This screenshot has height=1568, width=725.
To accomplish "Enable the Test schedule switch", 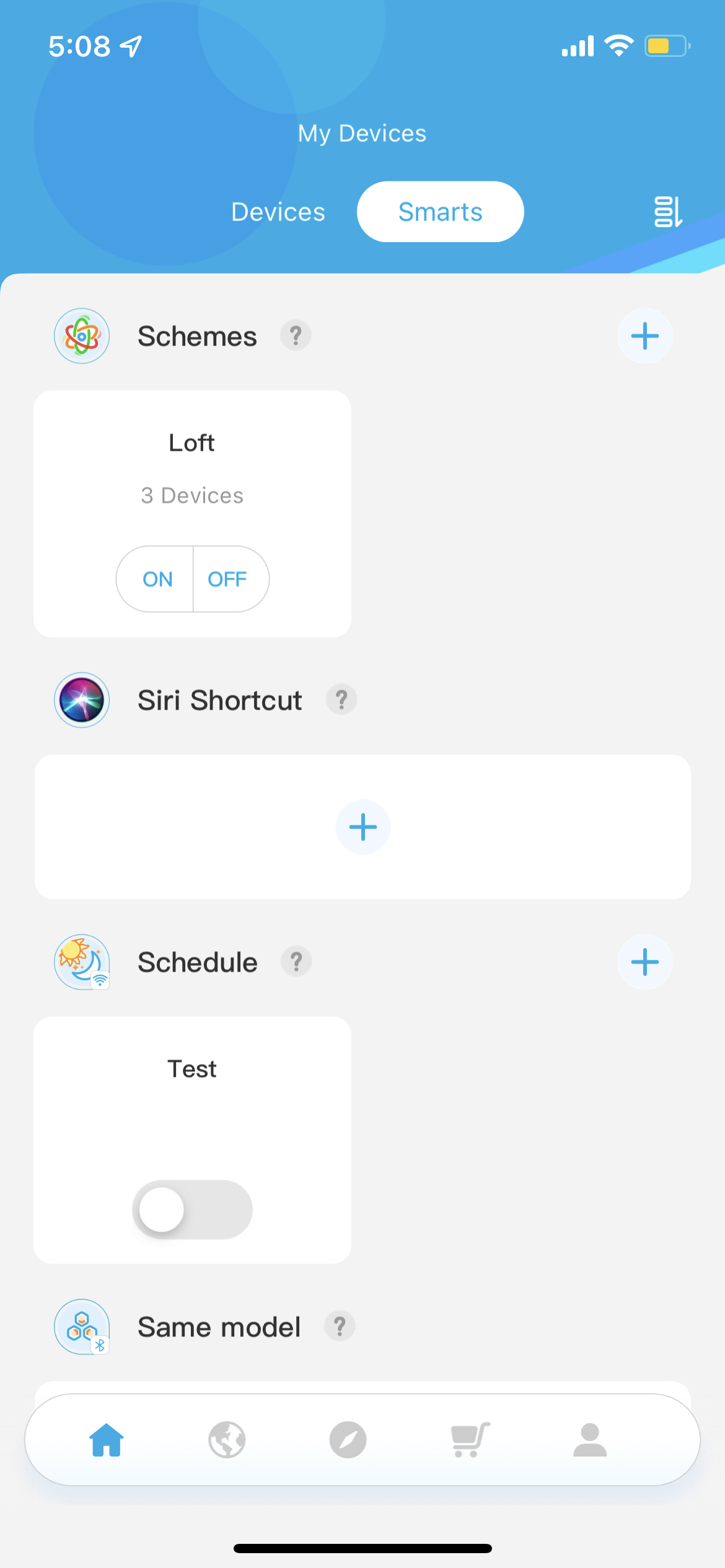I will pos(192,1209).
